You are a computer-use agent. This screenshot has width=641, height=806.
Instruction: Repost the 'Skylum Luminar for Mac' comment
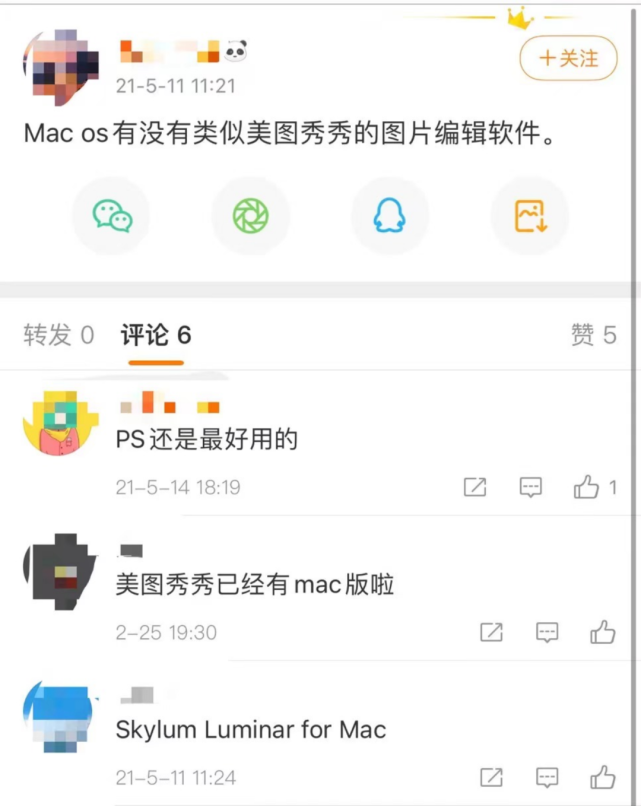[491, 776]
